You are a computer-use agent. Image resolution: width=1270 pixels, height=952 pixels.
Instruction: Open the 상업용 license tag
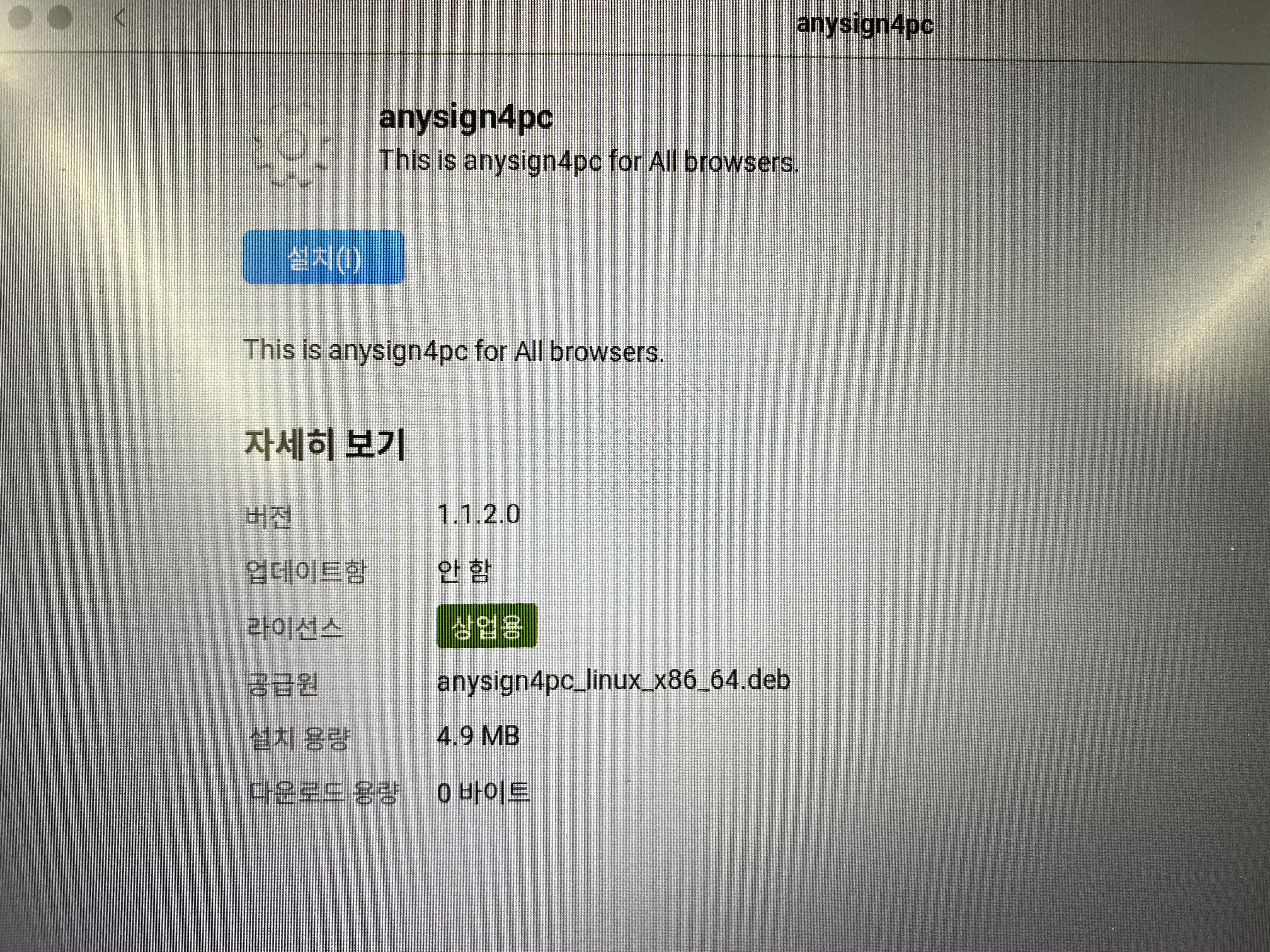(486, 626)
